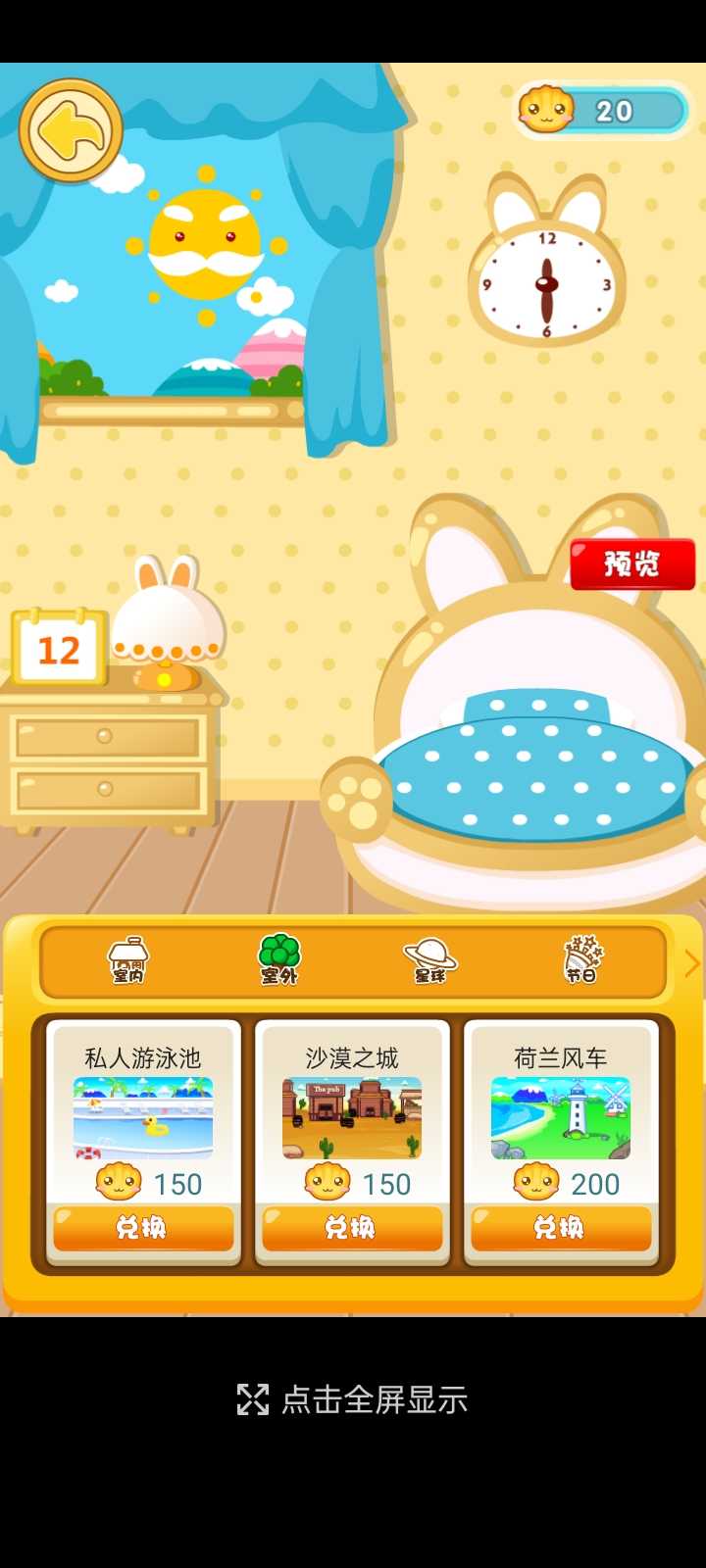
Task: Switch to the 星球 planet tab
Action: 429,959
